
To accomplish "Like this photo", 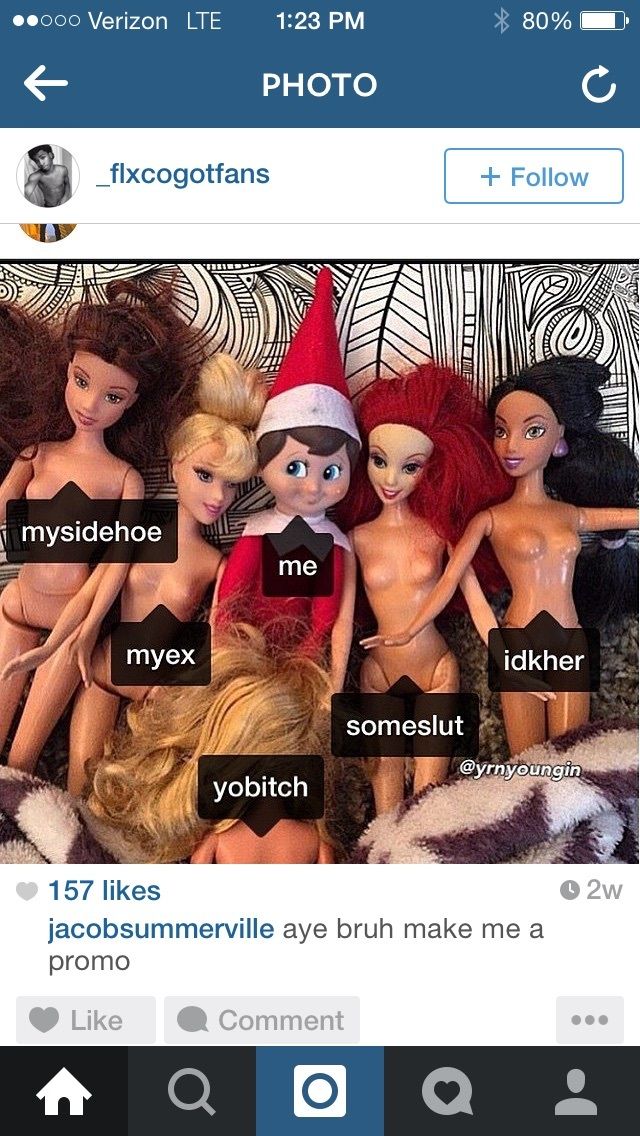I will (x=86, y=1020).
